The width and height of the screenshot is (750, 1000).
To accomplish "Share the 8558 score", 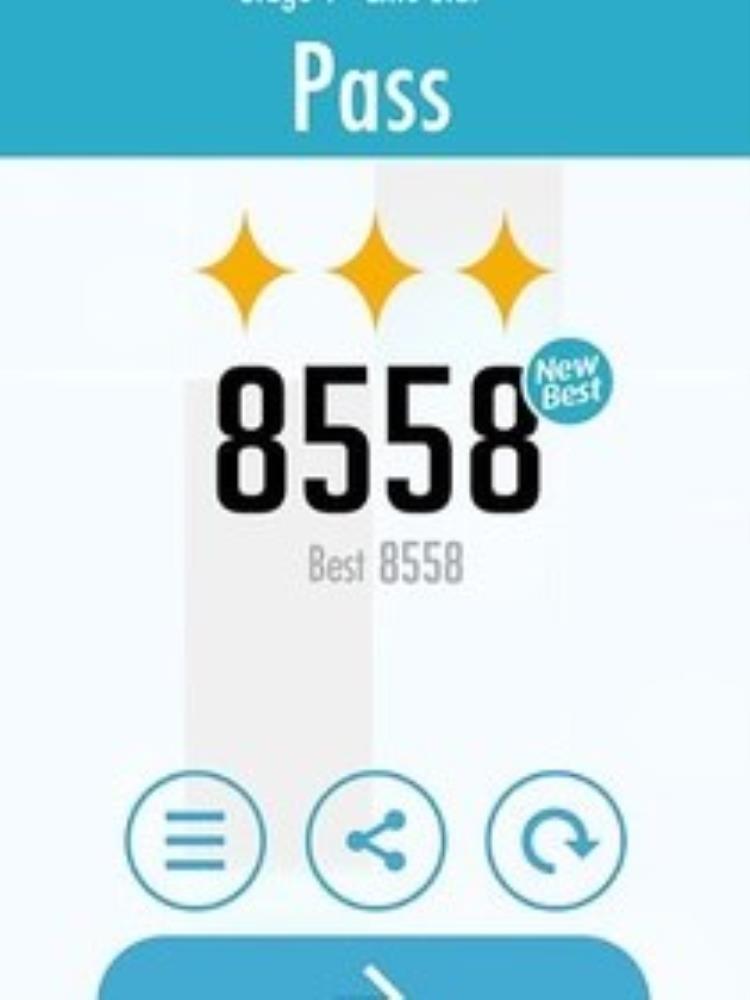I will pos(376,840).
